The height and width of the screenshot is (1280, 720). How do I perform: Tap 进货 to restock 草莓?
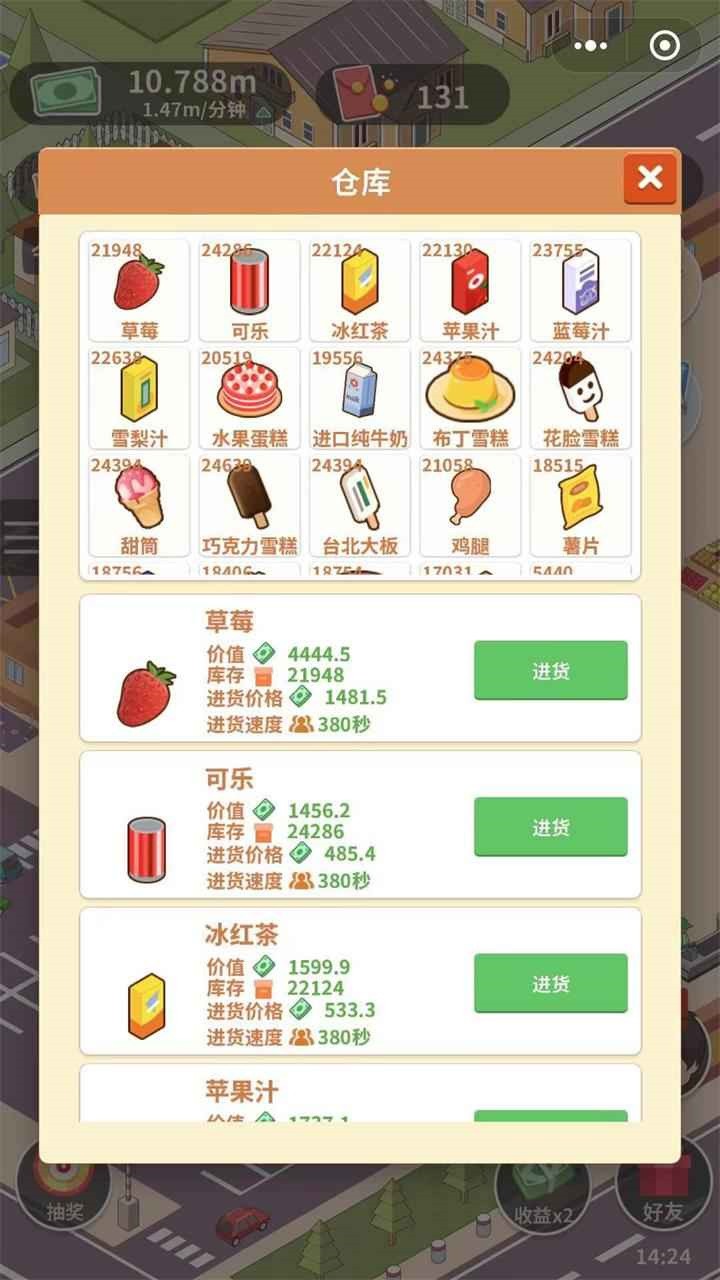[550, 670]
